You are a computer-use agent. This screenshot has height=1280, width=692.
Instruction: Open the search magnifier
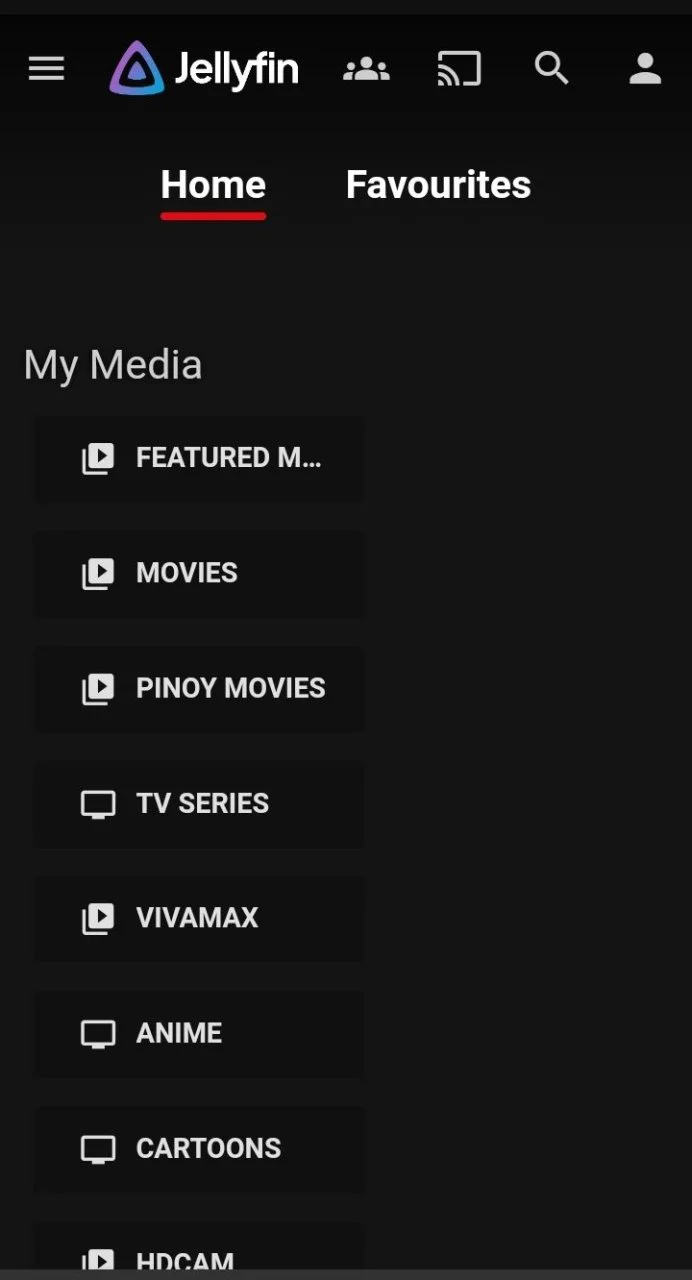coord(551,69)
